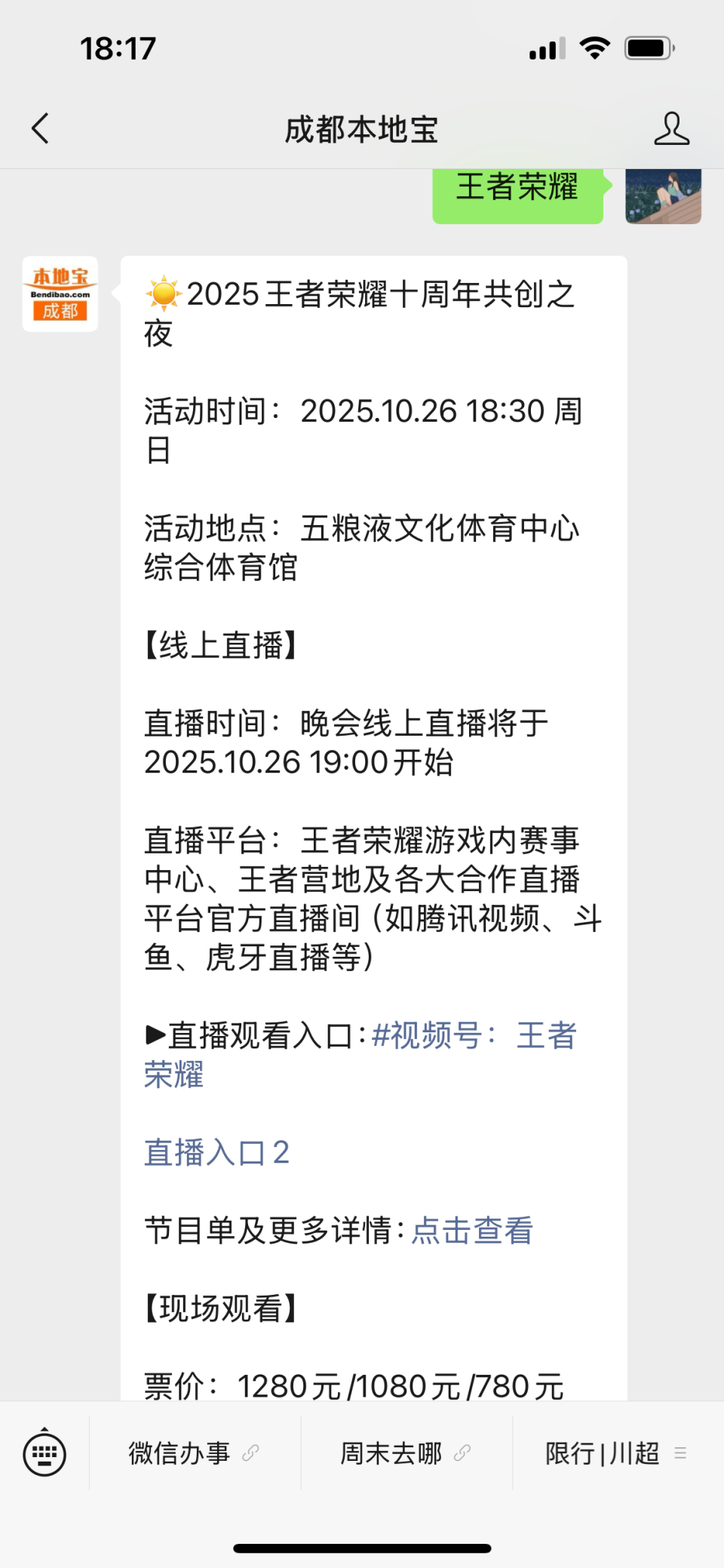Screen dimensions: 724x1568
Task: Tap the link icon beside 周末去哪
Action: coord(462,1453)
